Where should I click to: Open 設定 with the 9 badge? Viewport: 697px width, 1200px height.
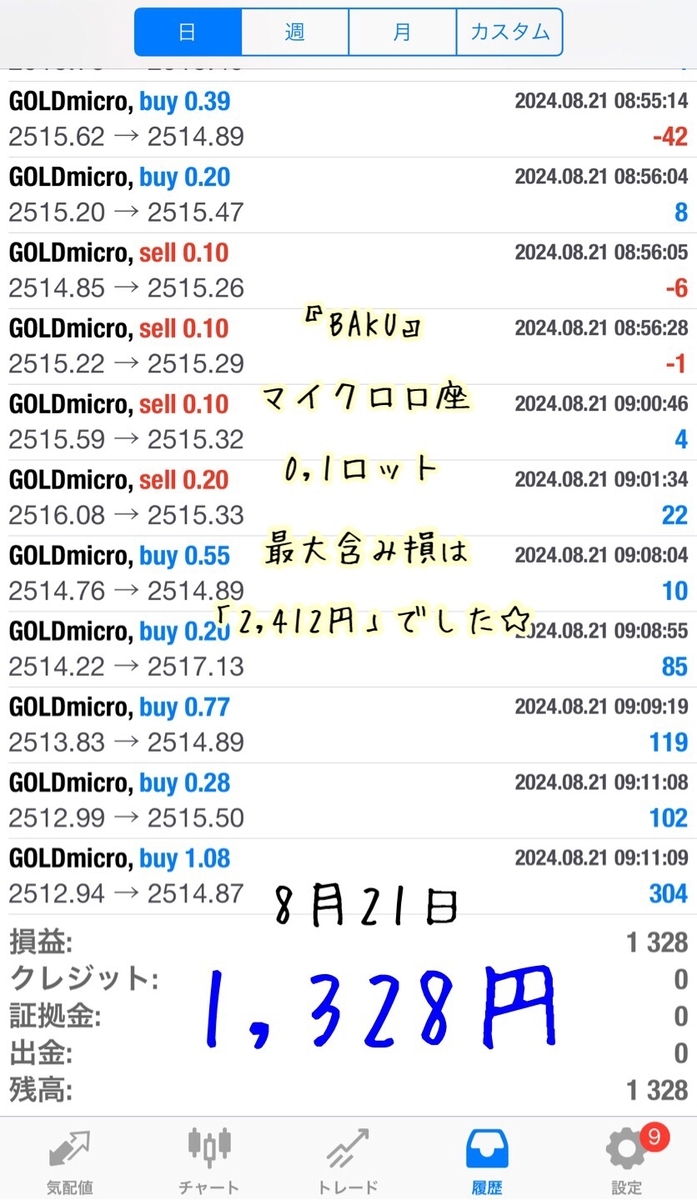(627, 1160)
